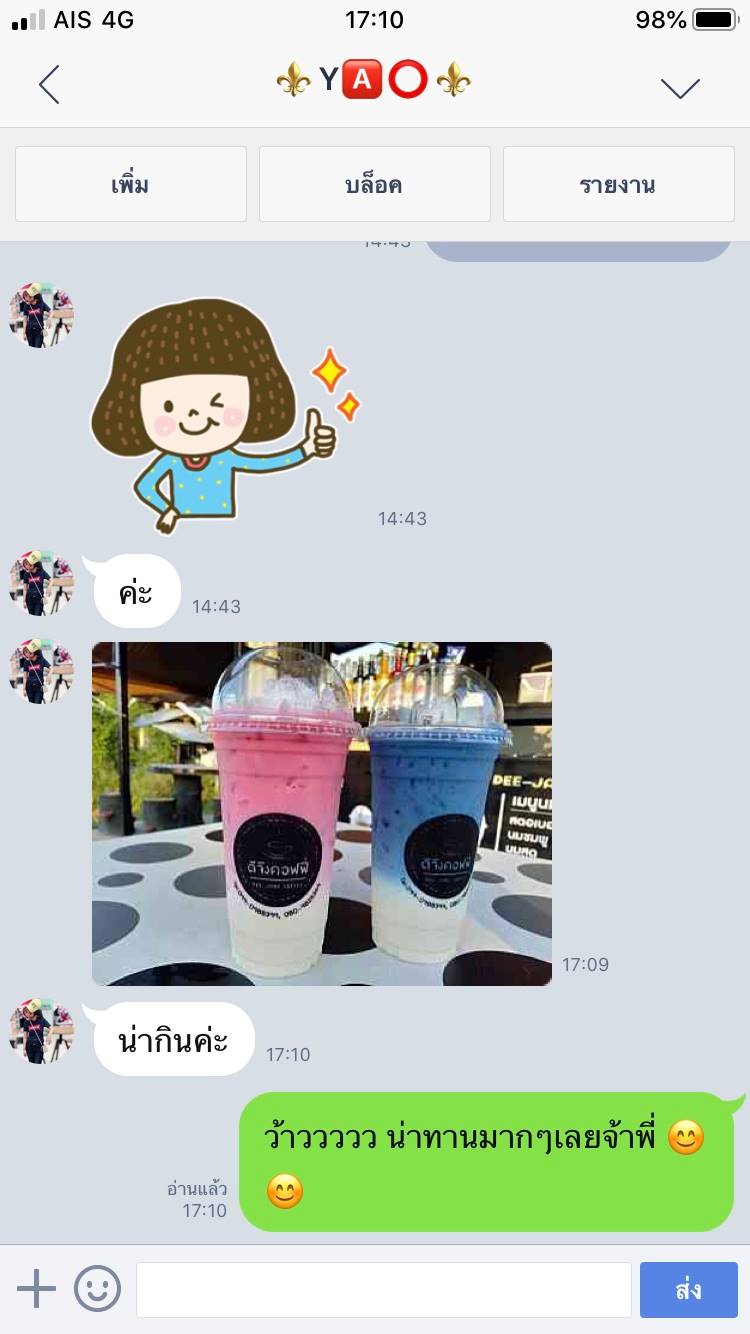Open the emoji sticker picker
The width and height of the screenshot is (750, 1334).
tap(98, 1289)
